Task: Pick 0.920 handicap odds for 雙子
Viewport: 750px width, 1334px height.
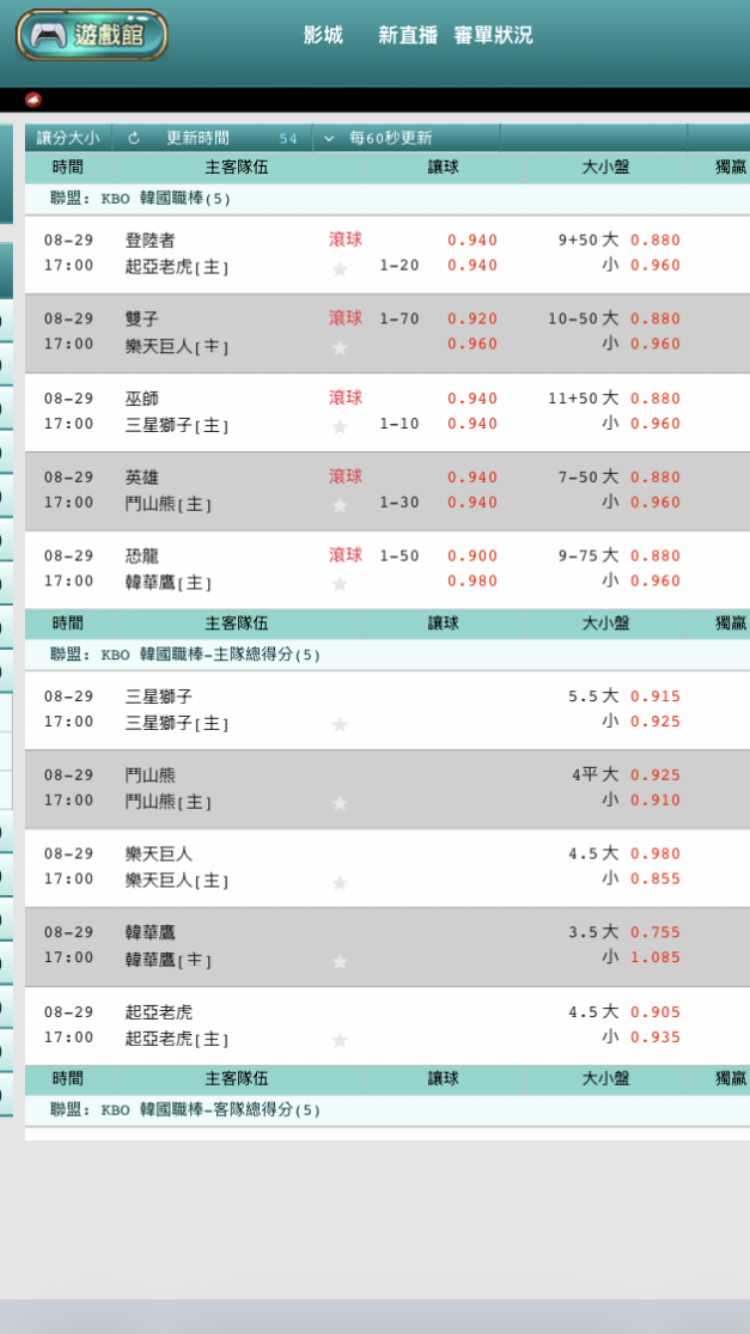Action: coord(472,319)
